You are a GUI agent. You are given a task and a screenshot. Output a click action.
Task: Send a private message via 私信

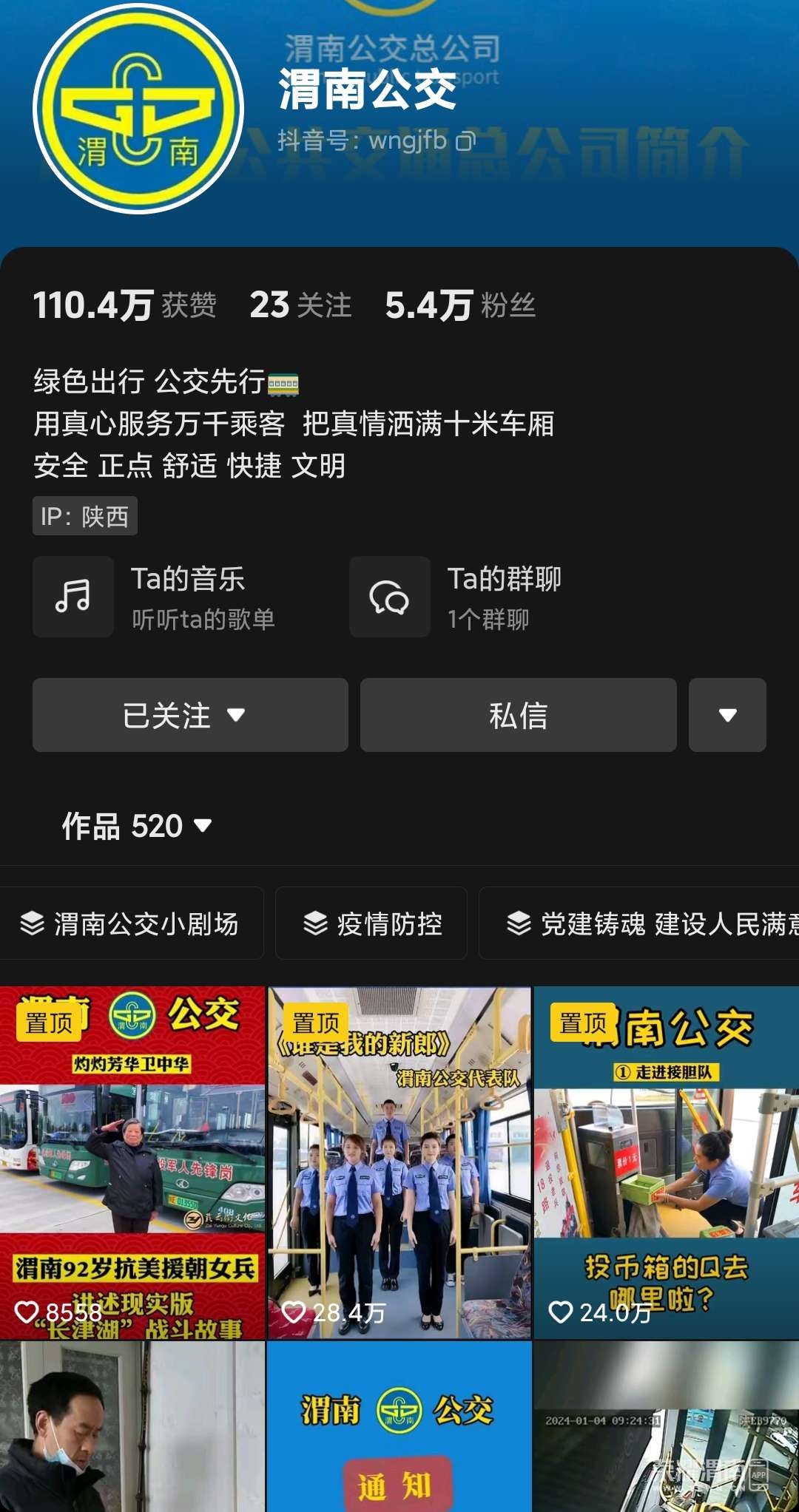point(518,715)
